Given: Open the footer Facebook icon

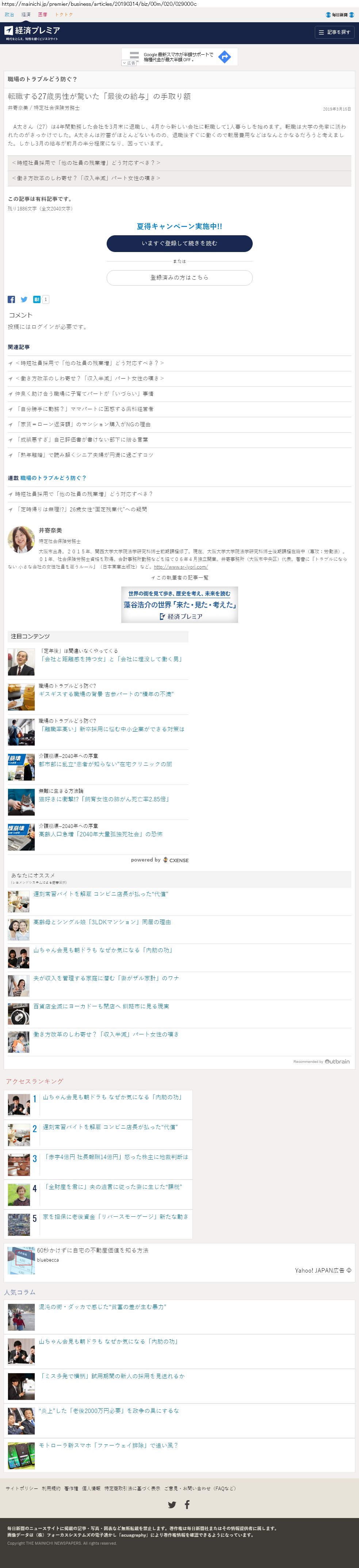Looking at the screenshot, I should [187, 1505].
